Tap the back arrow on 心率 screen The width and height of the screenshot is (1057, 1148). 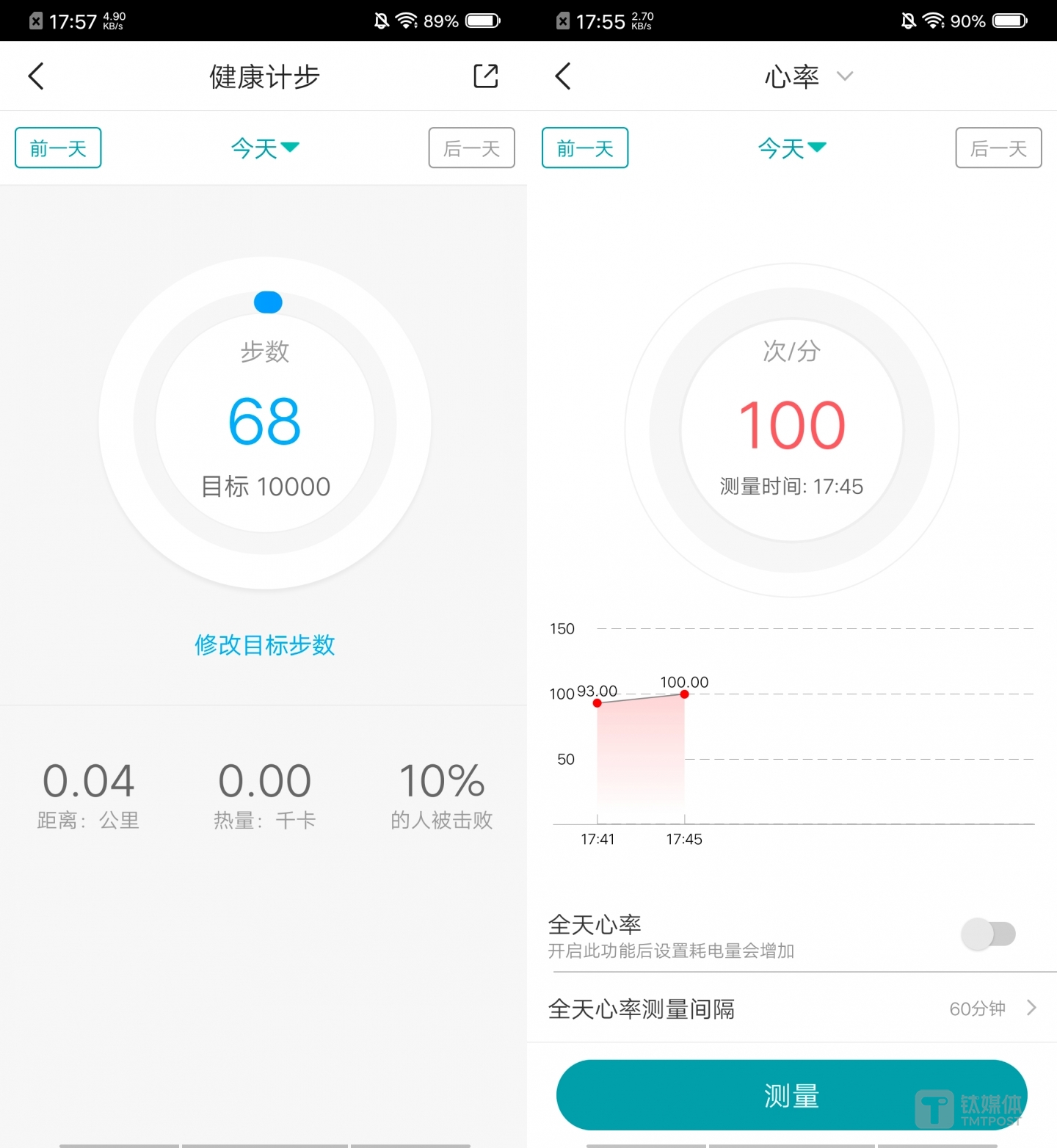[x=563, y=76]
